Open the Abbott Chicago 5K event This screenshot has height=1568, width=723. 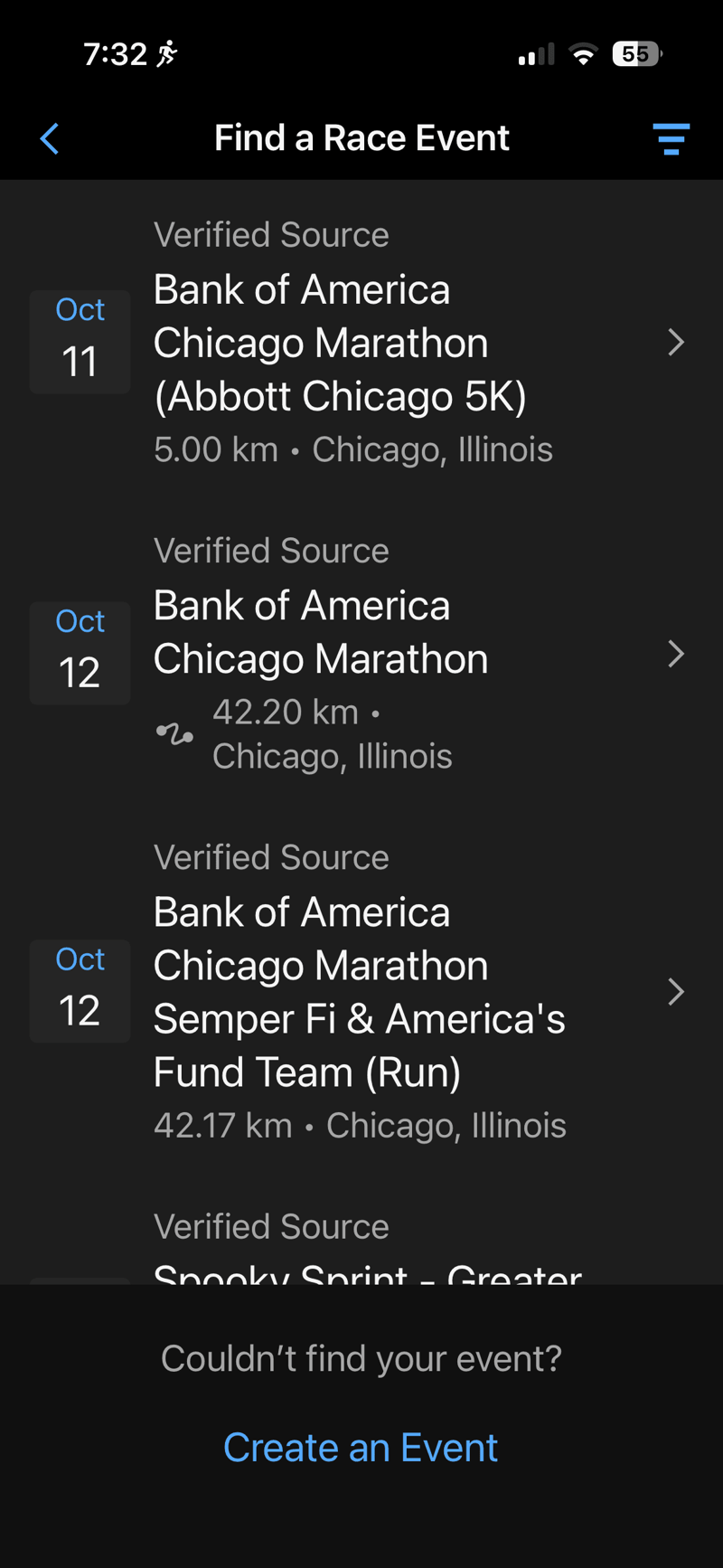pyautogui.click(x=361, y=344)
